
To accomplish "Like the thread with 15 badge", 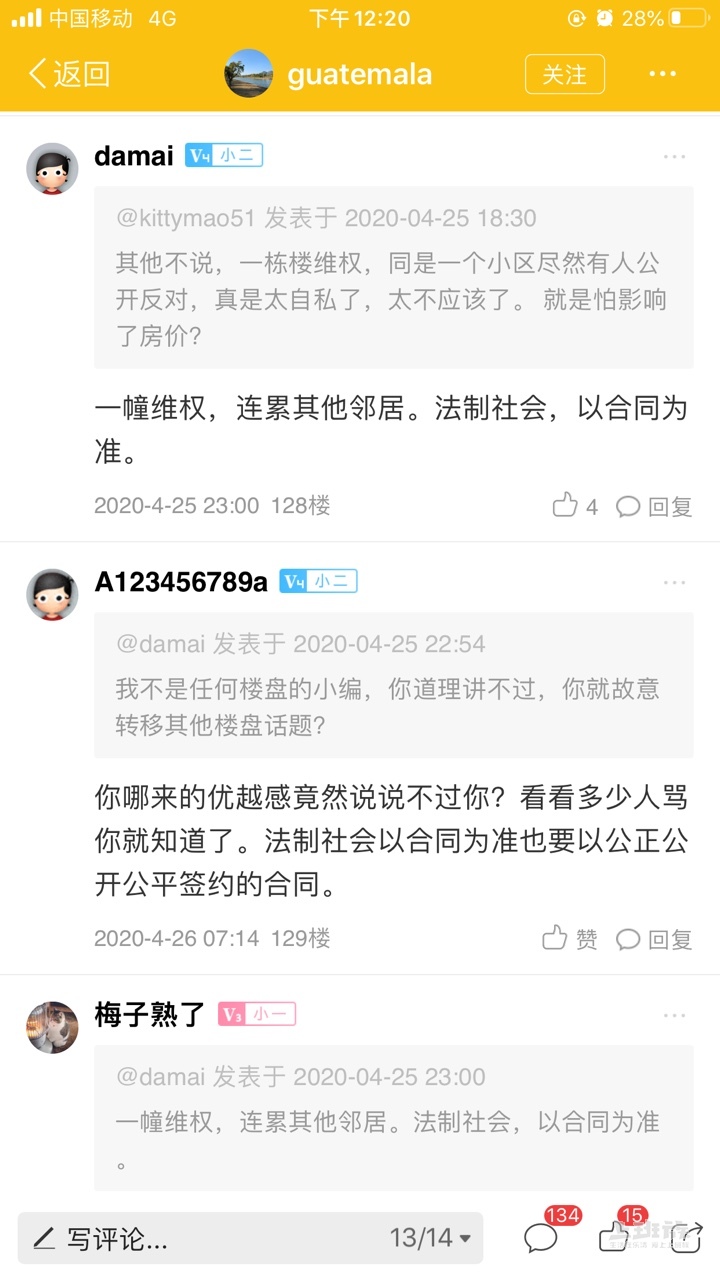I will (x=614, y=1238).
